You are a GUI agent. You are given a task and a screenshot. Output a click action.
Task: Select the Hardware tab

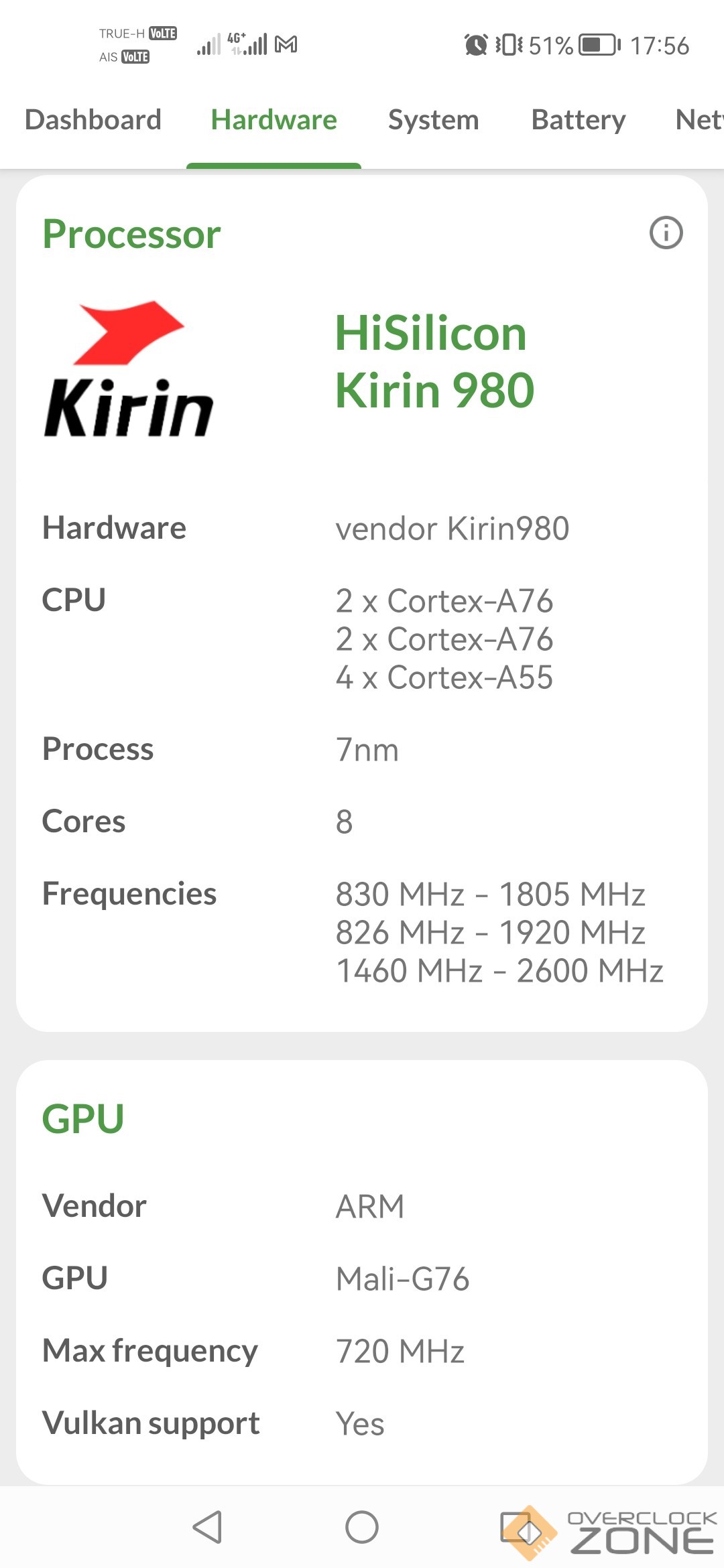[x=274, y=120]
